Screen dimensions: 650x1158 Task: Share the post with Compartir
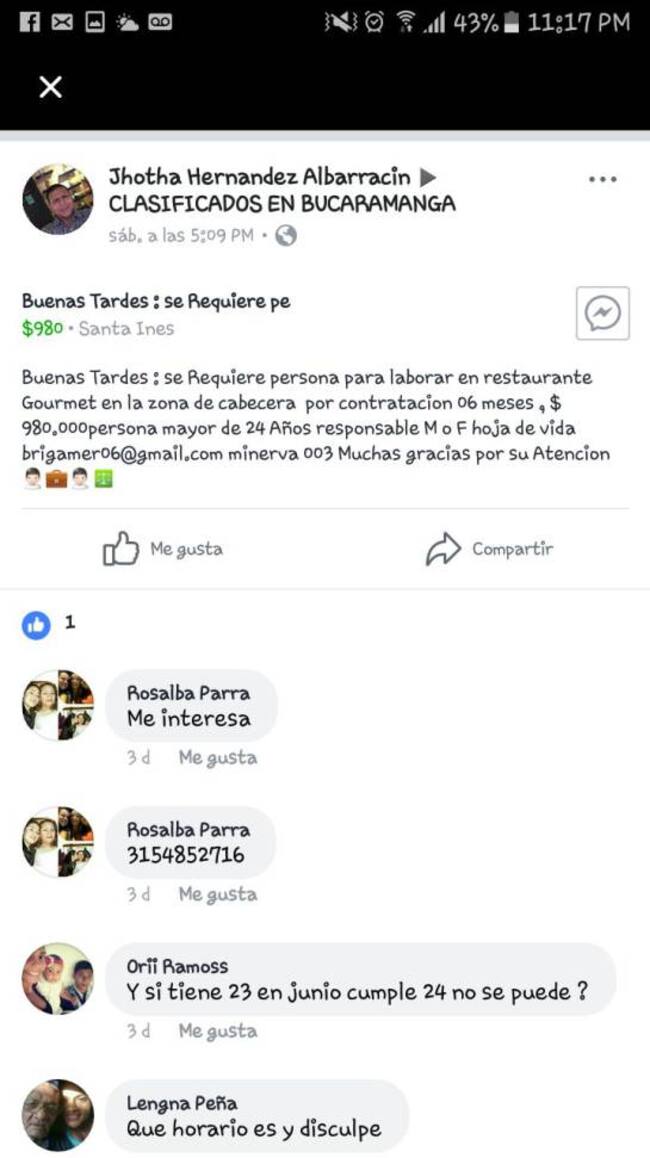(490, 549)
